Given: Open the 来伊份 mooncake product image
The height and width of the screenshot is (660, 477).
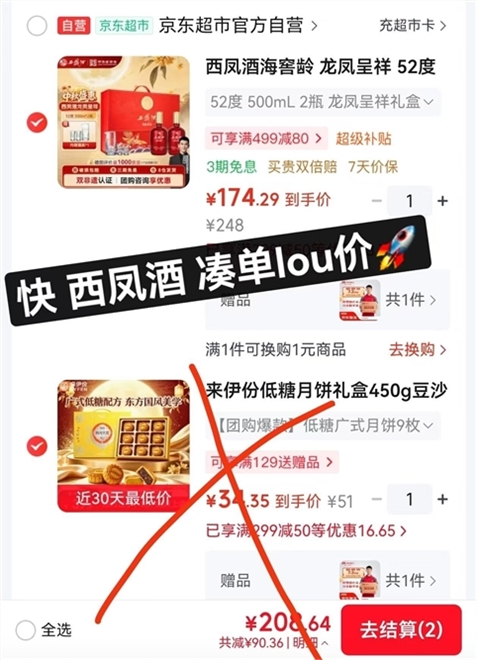Looking at the screenshot, I should (123, 446).
